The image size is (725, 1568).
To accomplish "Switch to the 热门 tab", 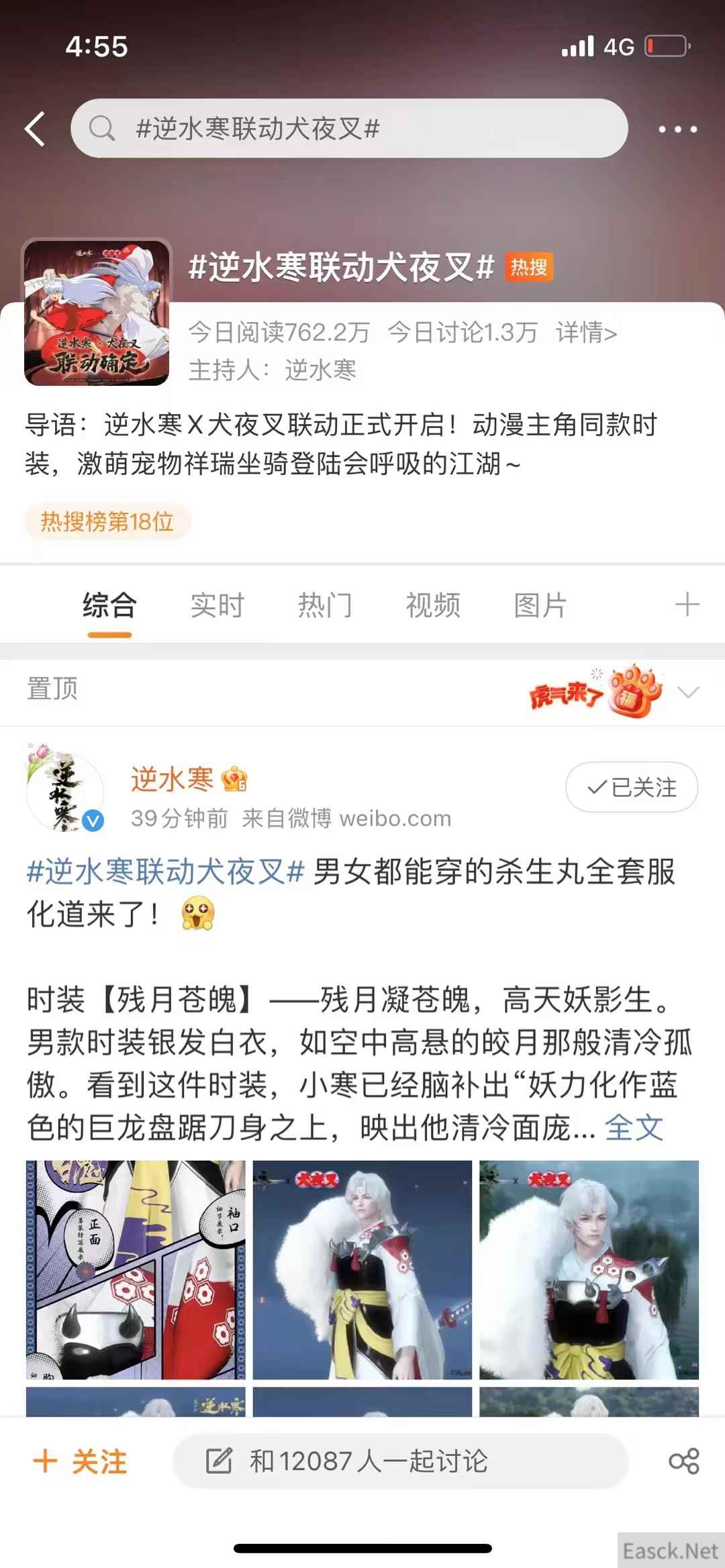I will pos(325,605).
